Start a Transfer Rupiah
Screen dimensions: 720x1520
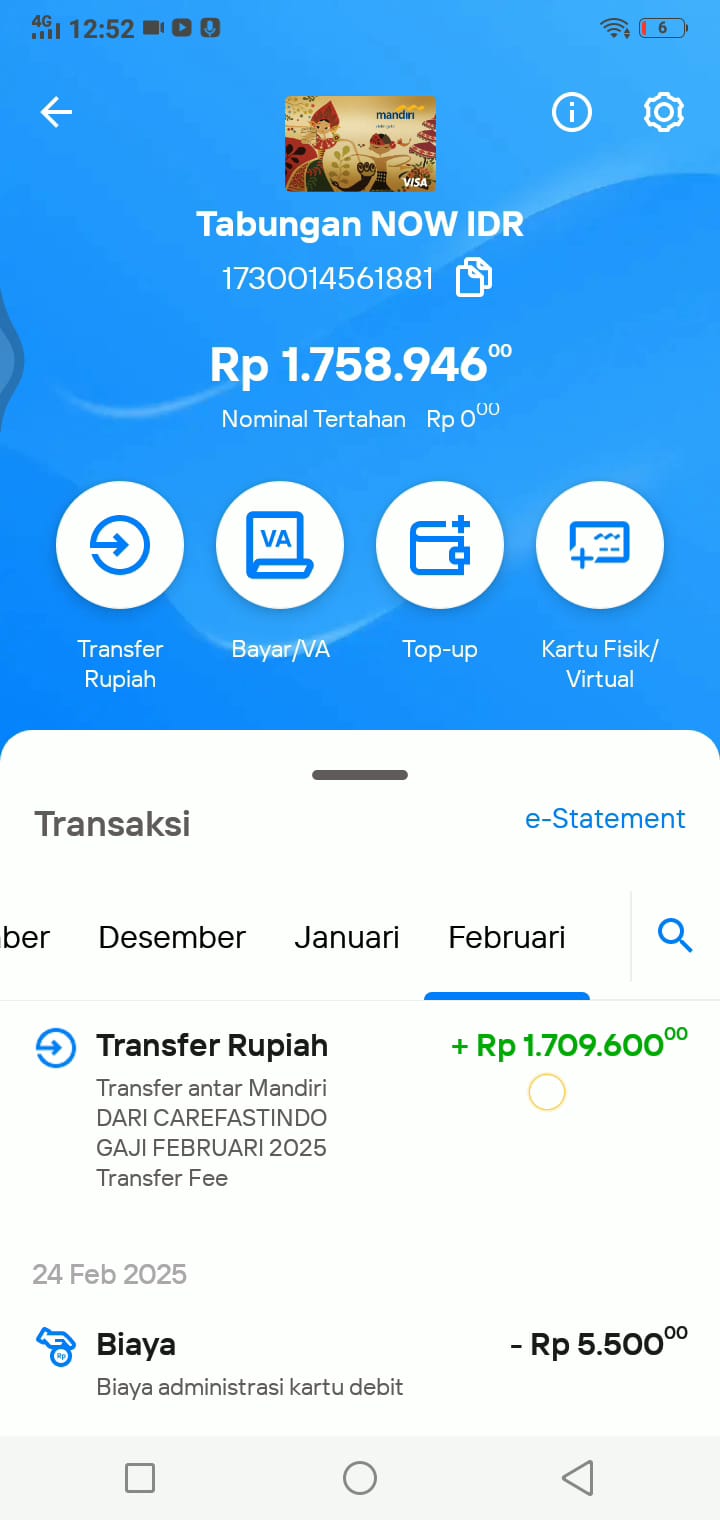click(120, 546)
